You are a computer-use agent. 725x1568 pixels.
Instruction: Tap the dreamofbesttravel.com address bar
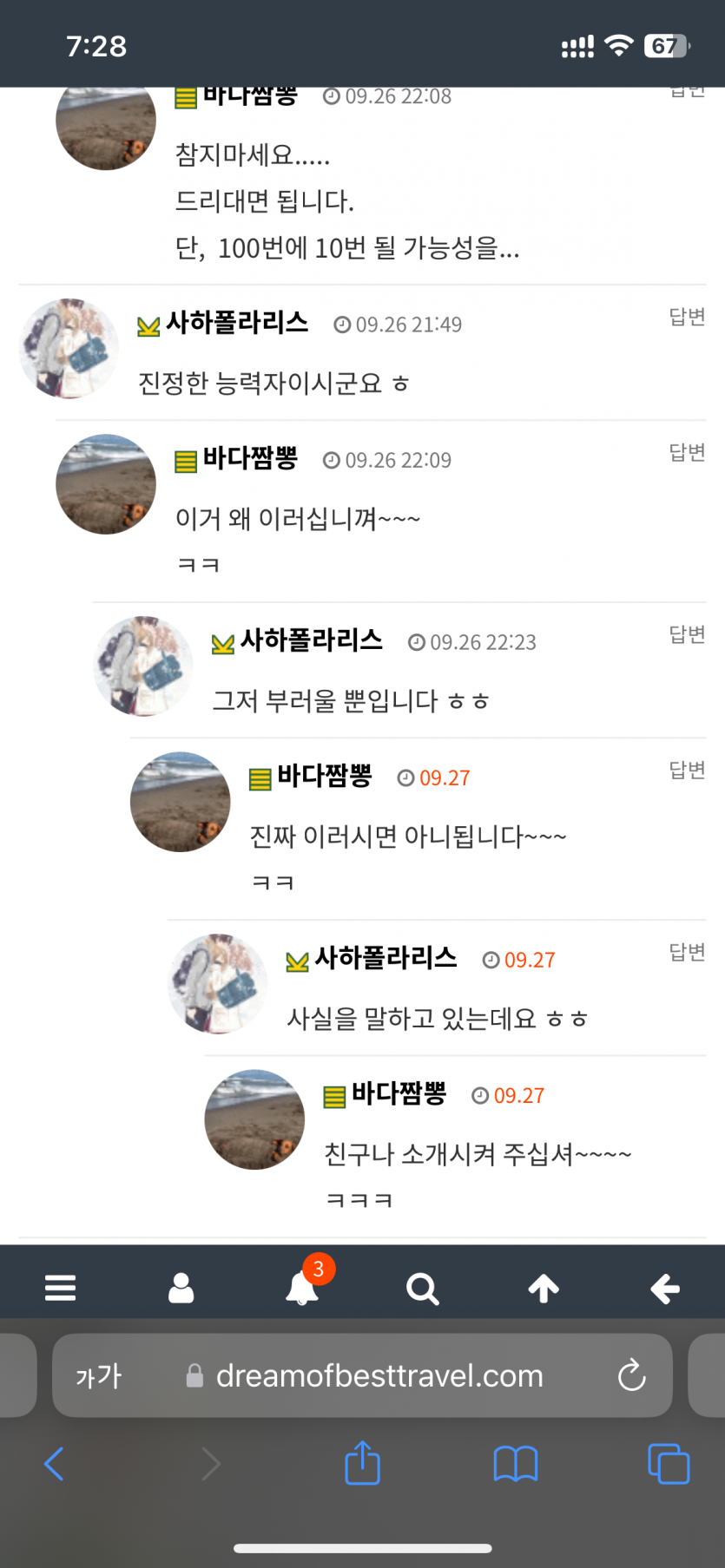click(379, 1375)
